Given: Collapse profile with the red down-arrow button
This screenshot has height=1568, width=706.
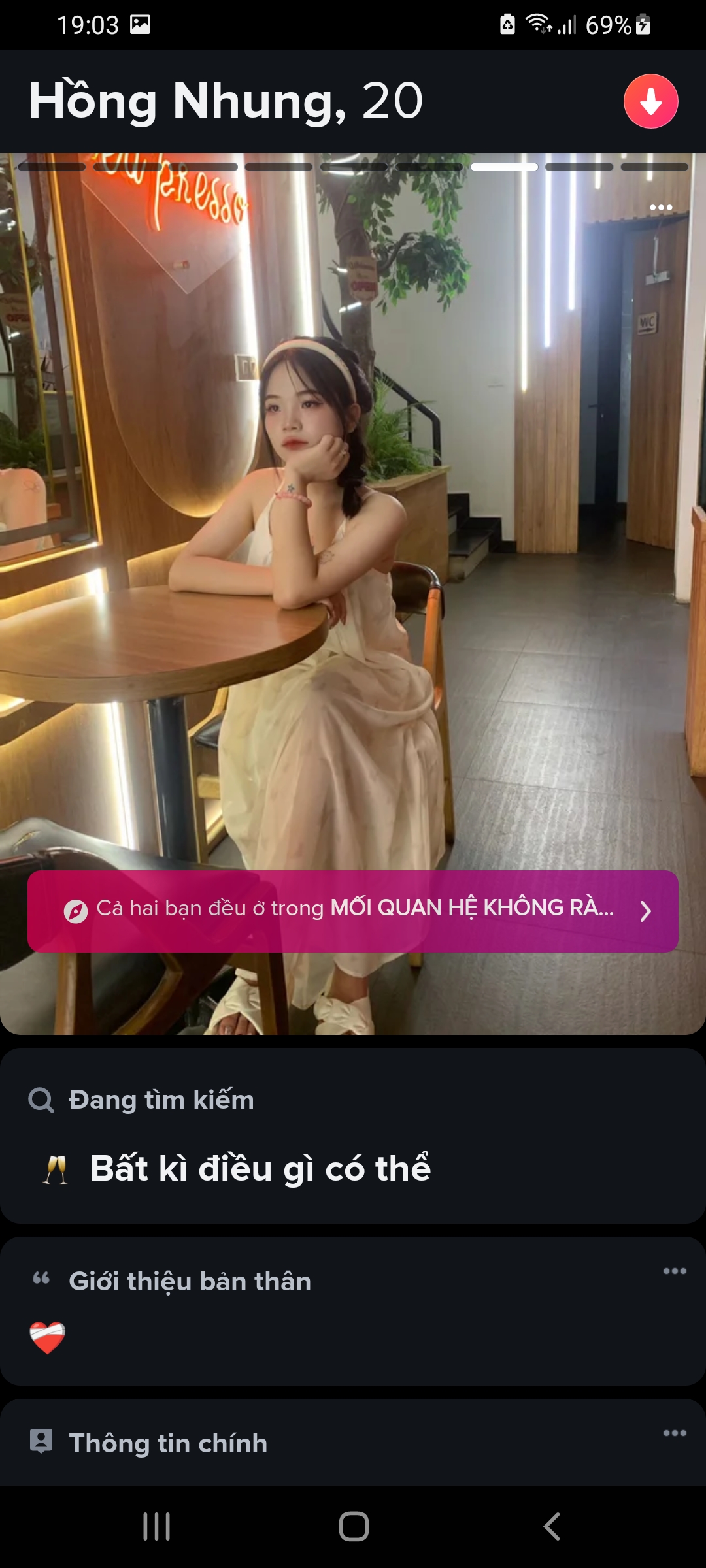Looking at the screenshot, I should coord(650,101).
